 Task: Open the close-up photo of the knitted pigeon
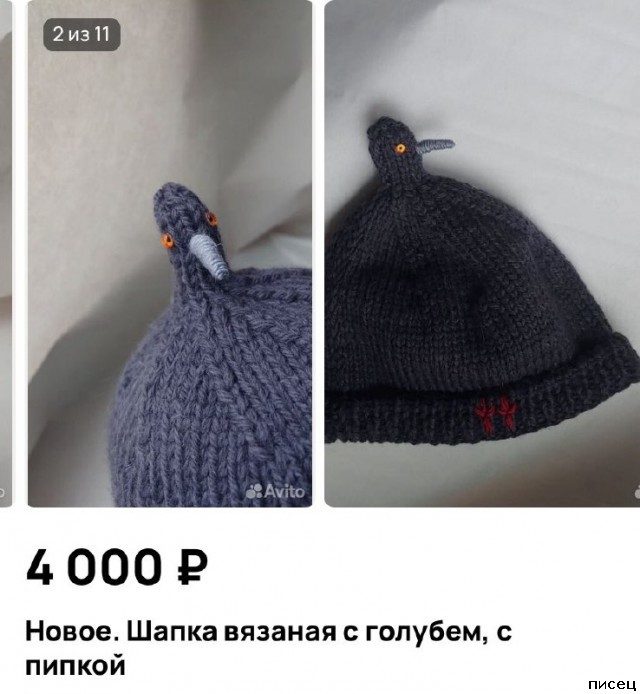tap(169, 254)
